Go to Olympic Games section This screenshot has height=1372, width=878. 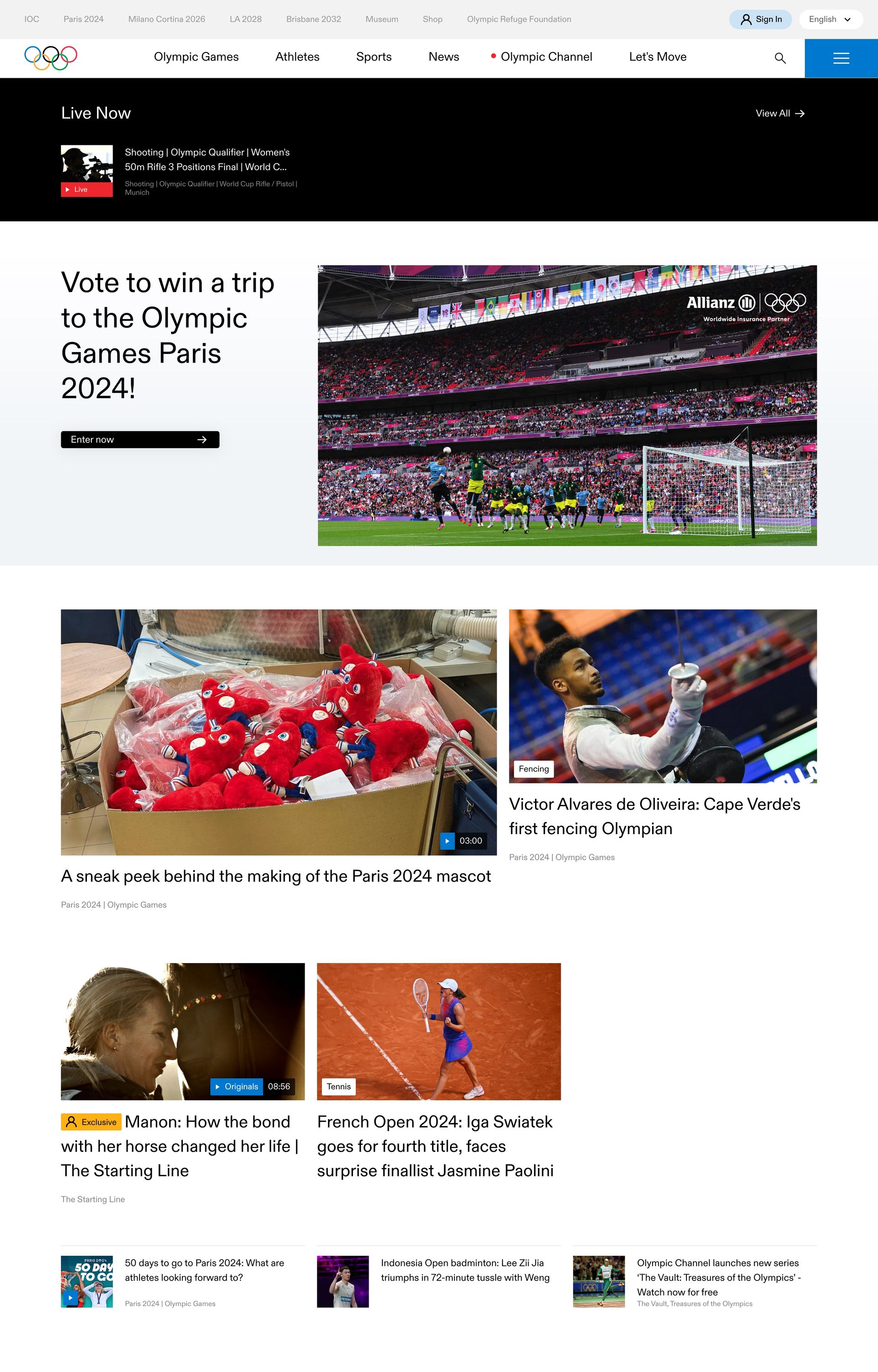coord(196,57)
